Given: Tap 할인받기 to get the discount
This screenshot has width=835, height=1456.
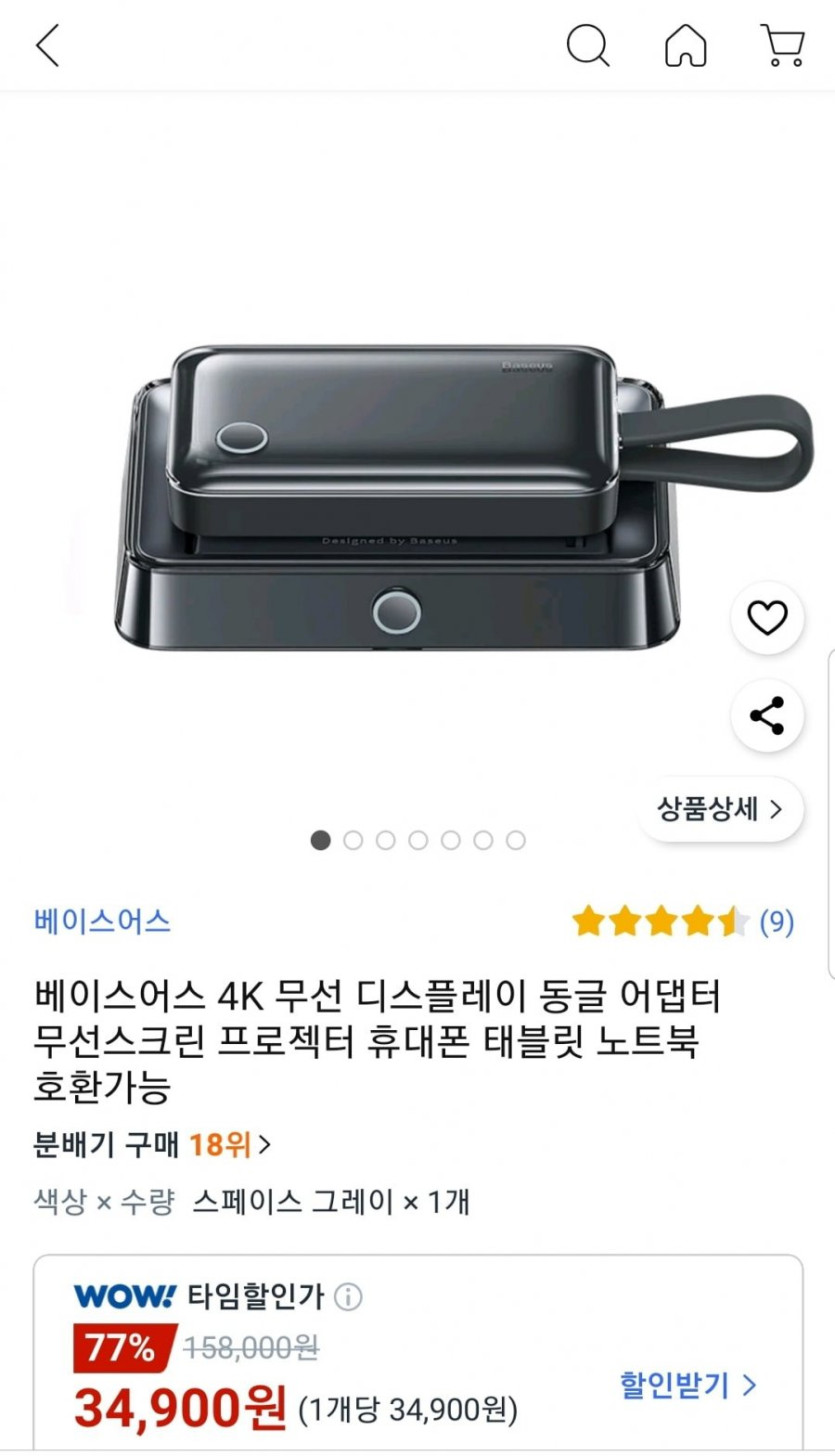Looking at the screenshot, I should (688, 1385).
